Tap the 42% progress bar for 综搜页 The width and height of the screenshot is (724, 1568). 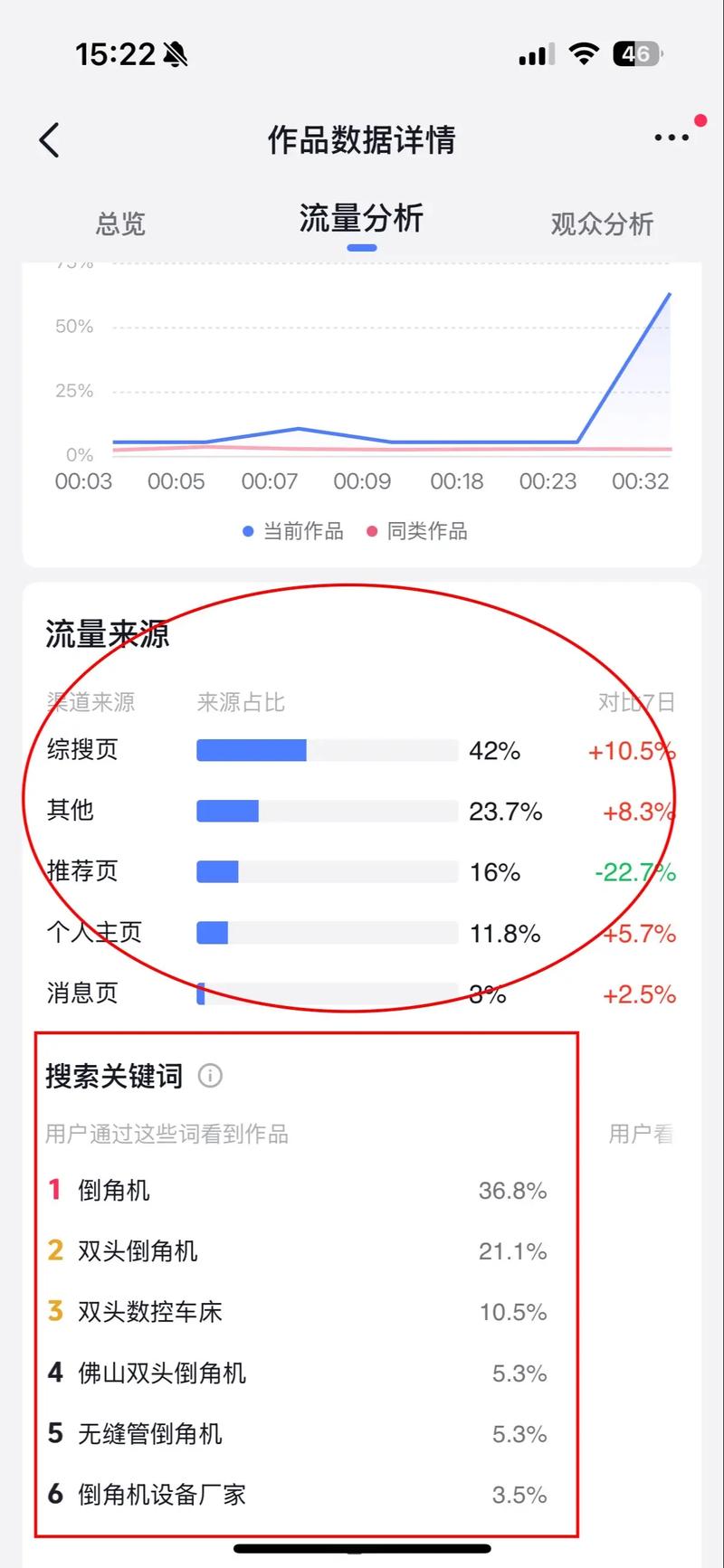coord(328,749)
